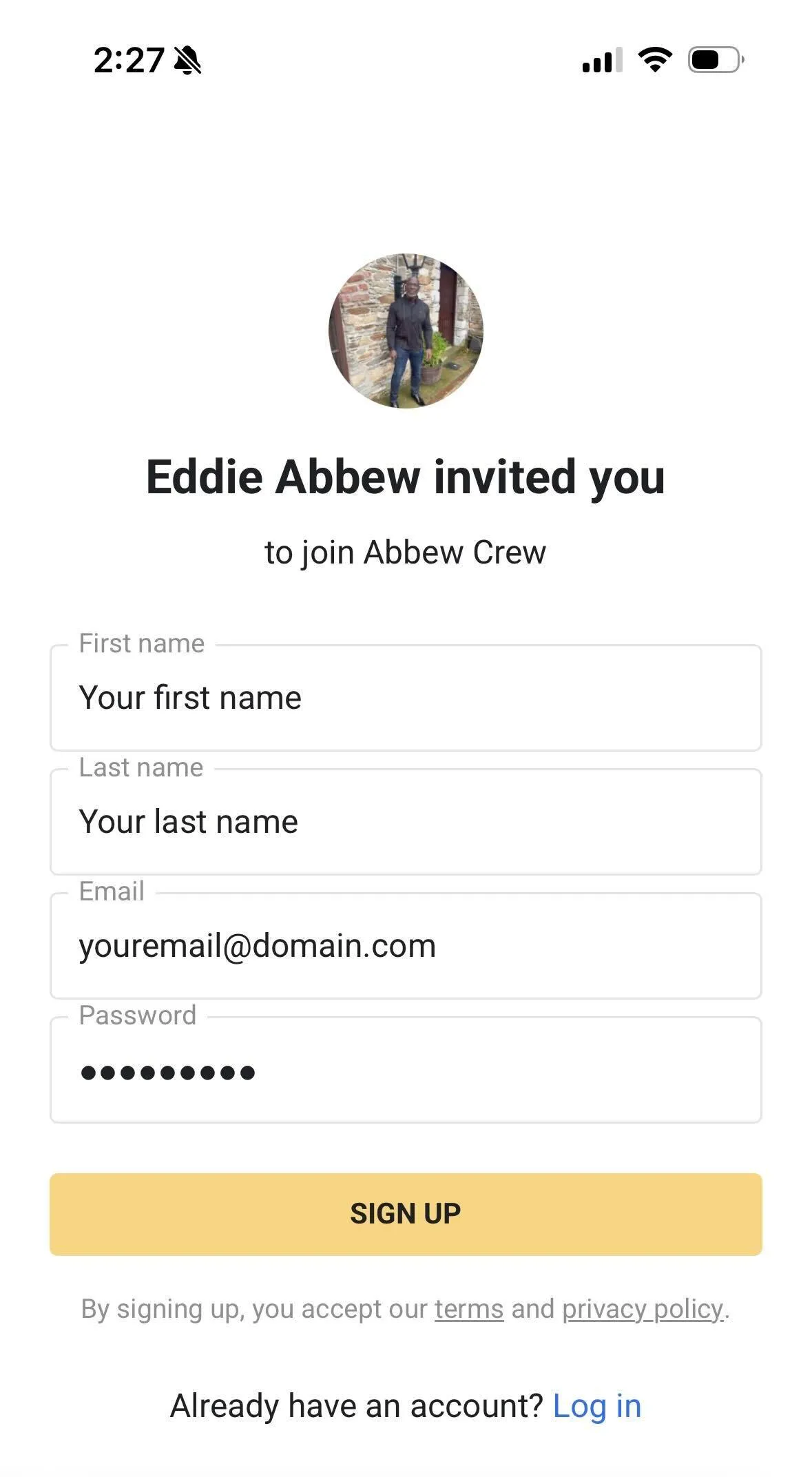The image size is (812, 1477).
Task: Focus the Email text field
Action: click(x=406, y=945)
